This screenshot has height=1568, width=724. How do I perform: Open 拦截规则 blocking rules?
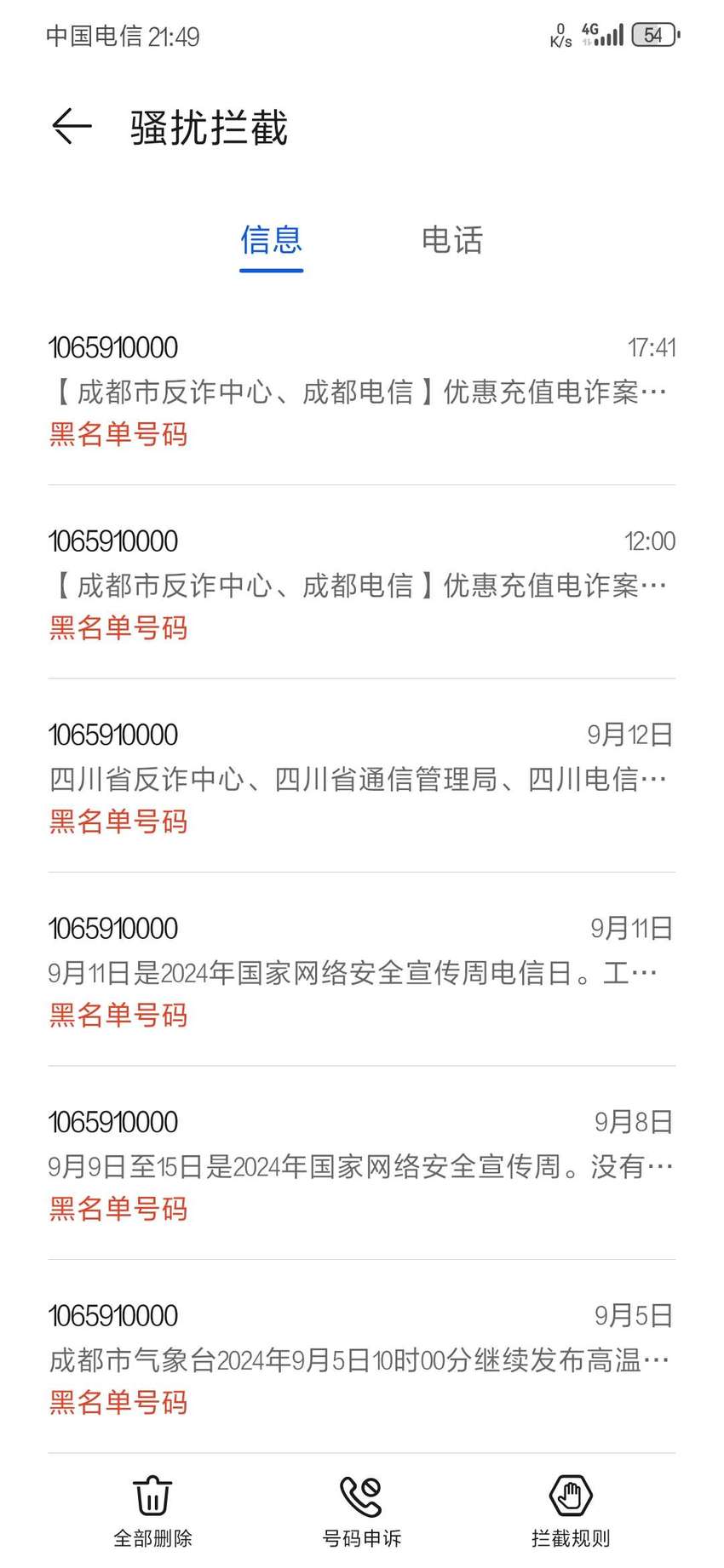click(571, 1511)
